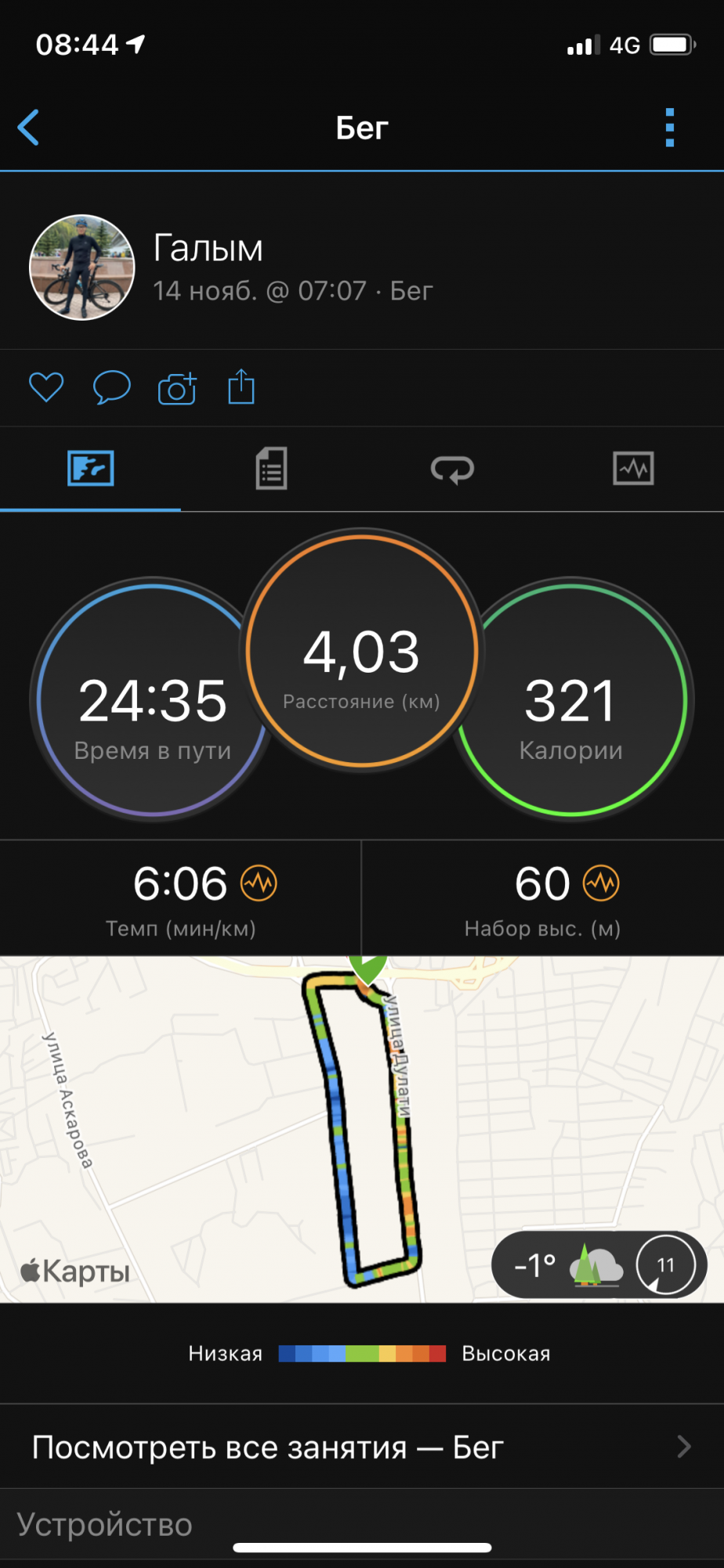Open Галым's profile photo
Image resolution: width=724 pixels, height=1568 pixels.
coord(82,267)
